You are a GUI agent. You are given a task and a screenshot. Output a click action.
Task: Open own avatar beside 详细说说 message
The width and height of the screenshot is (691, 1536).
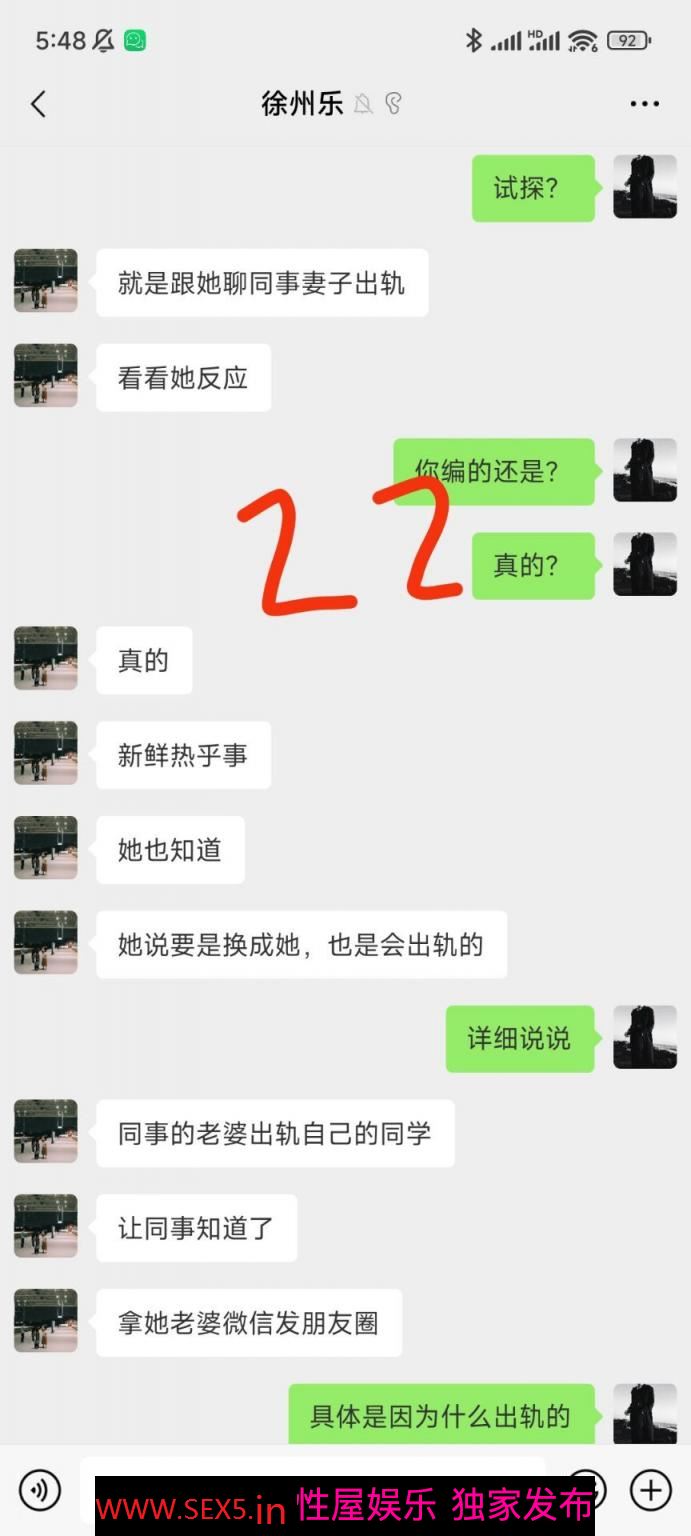pos(645,1038)
